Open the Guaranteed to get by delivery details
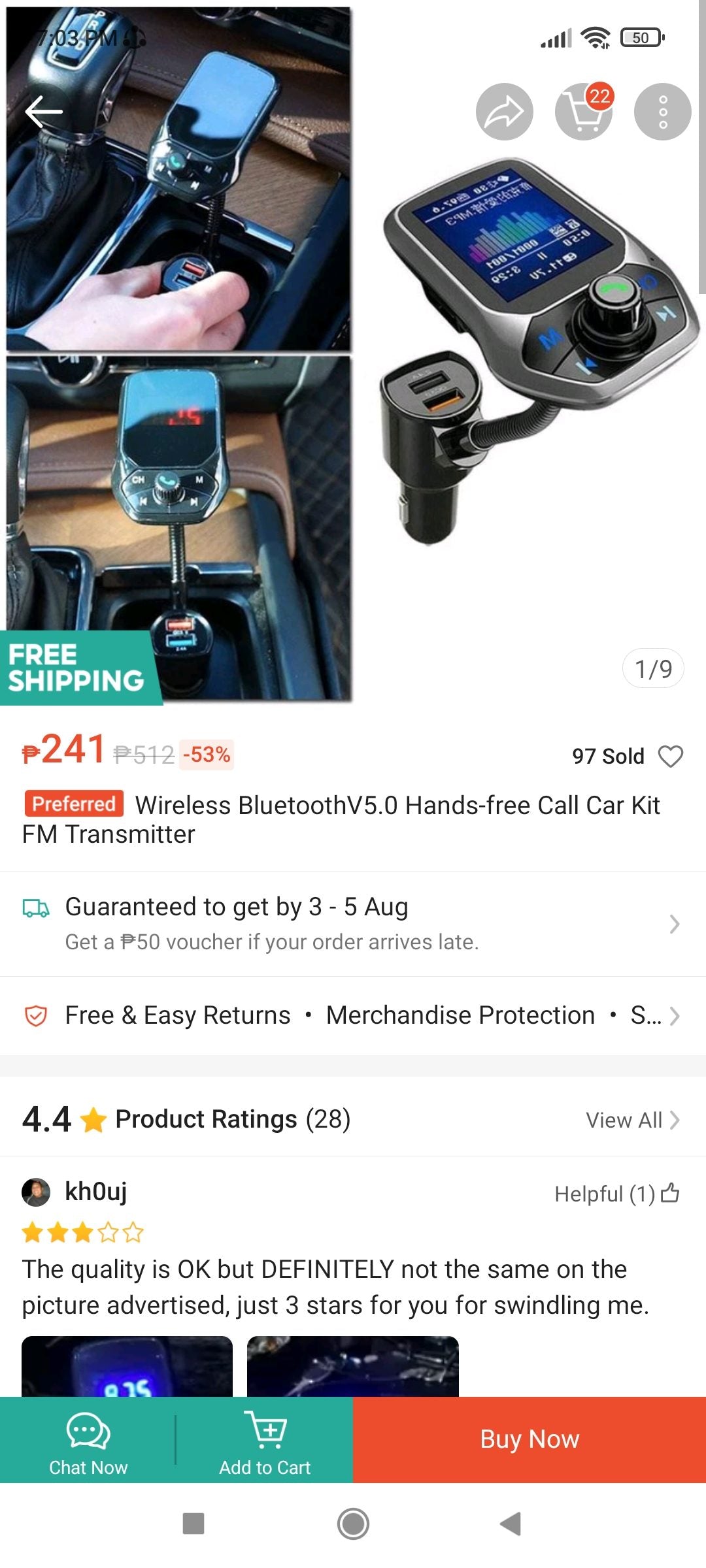 point(353,923)
